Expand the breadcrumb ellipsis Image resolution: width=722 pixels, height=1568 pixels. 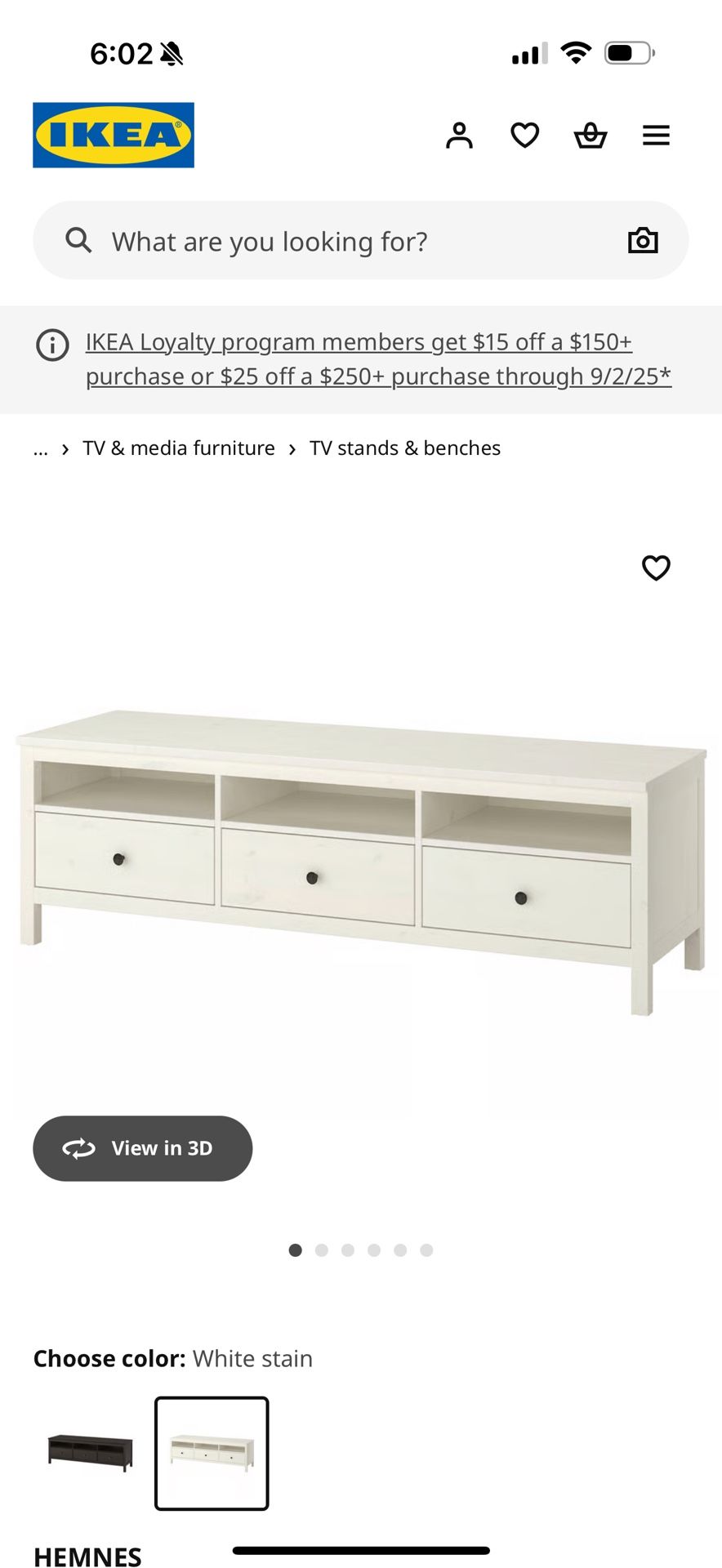tap(41, 449)
